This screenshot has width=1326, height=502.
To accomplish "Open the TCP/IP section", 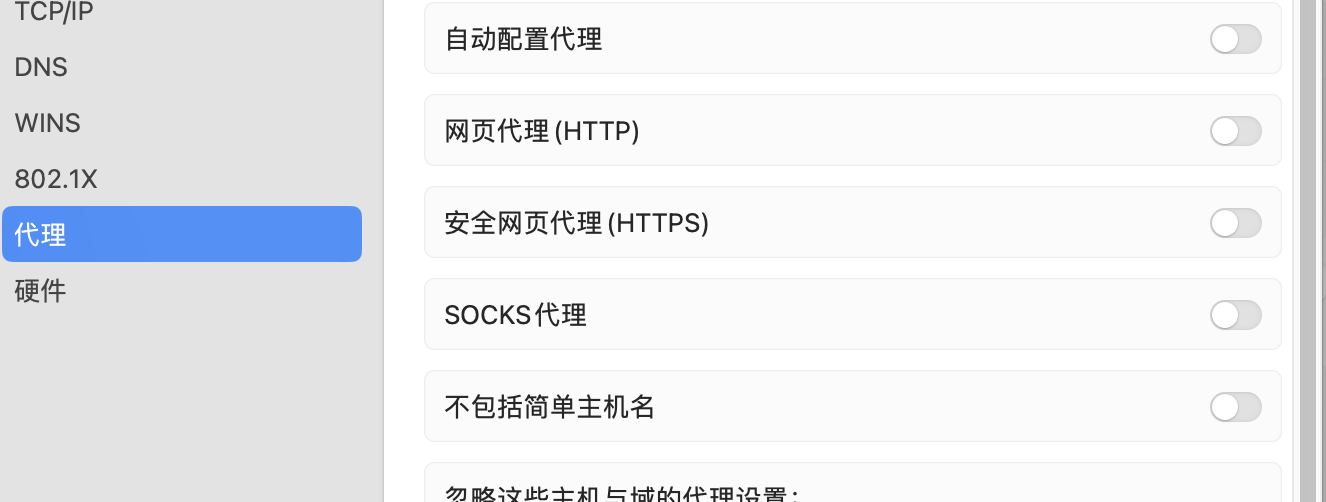I will [55, 12].
